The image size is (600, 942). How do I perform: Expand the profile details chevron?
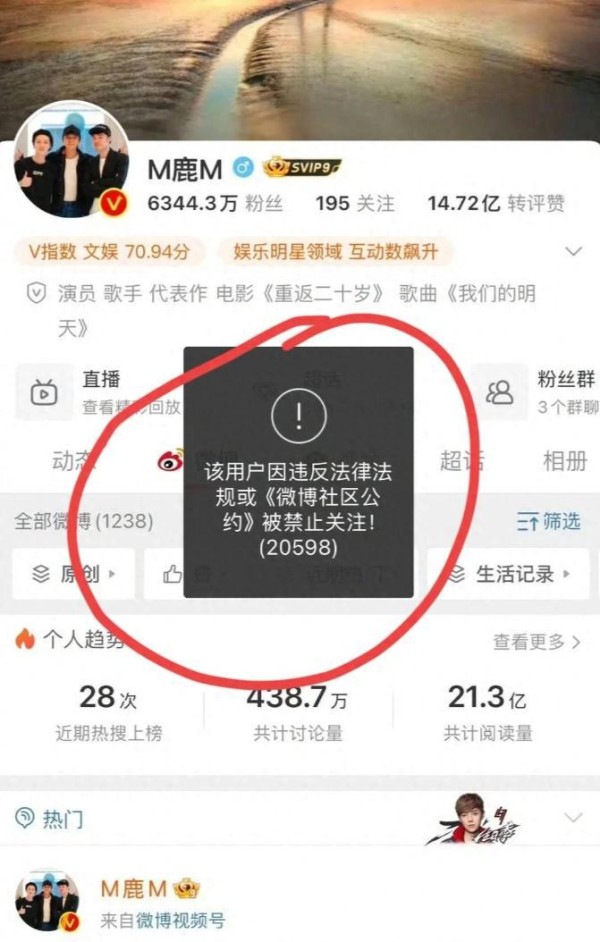coord(573,251)
